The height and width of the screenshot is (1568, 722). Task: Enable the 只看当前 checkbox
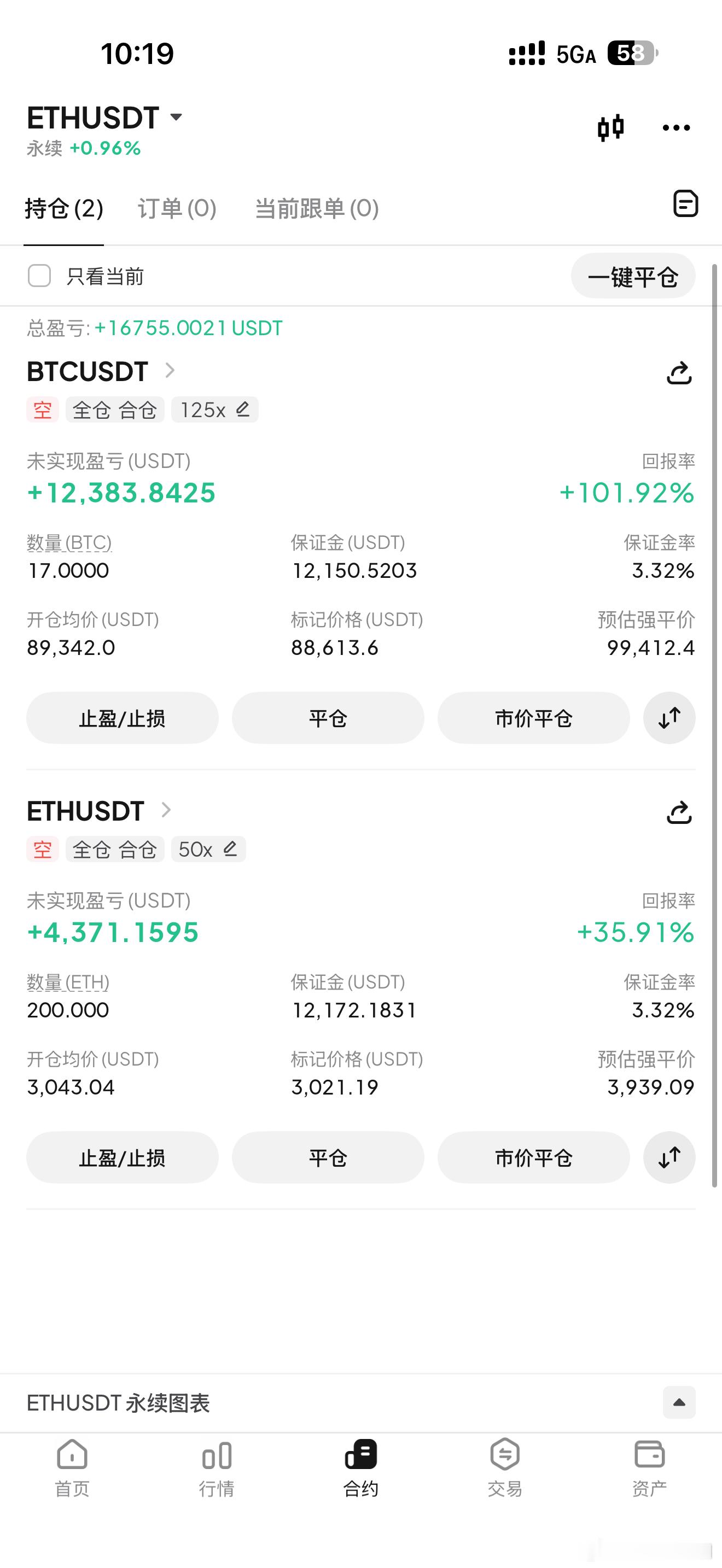coord(39,276)
